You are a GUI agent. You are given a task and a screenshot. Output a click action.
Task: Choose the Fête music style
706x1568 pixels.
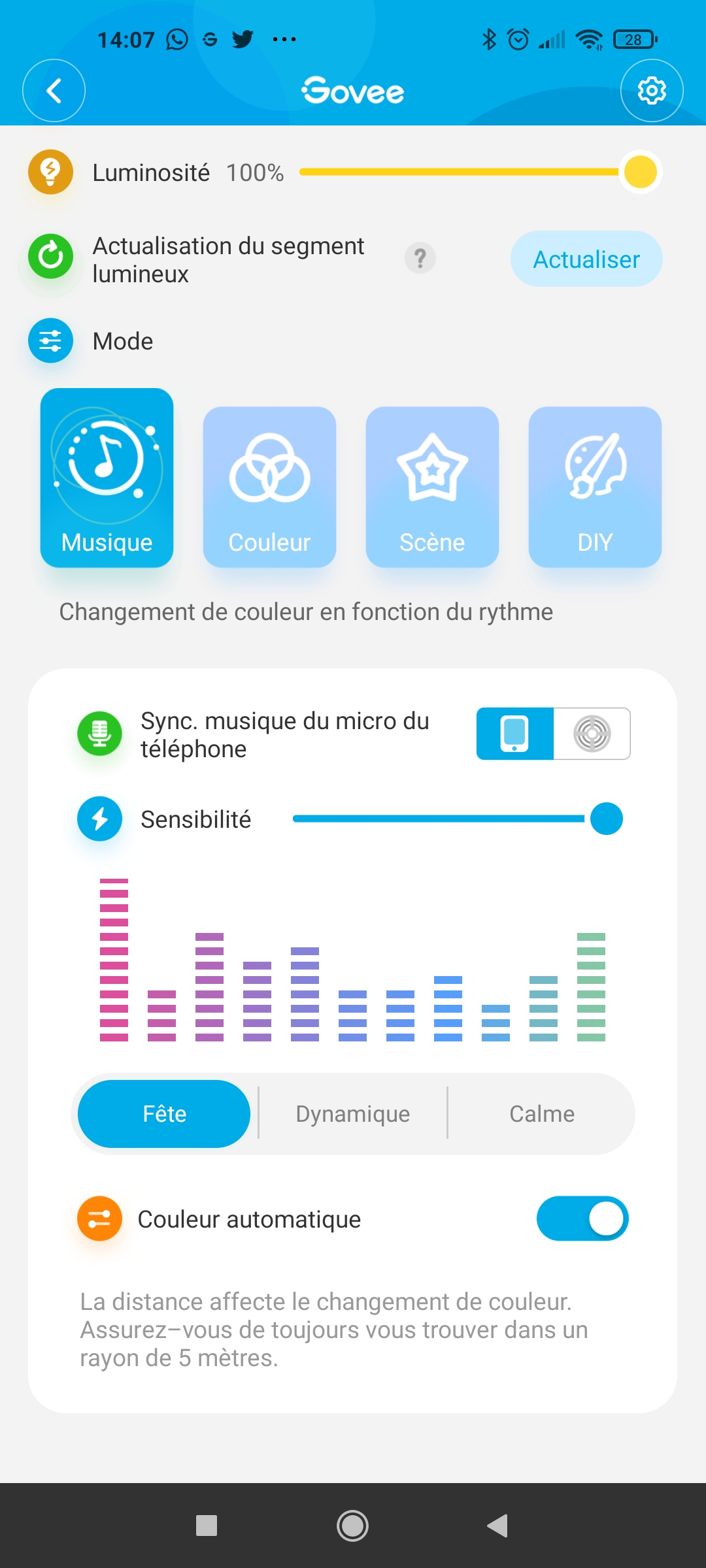(x=164, y=1114)
